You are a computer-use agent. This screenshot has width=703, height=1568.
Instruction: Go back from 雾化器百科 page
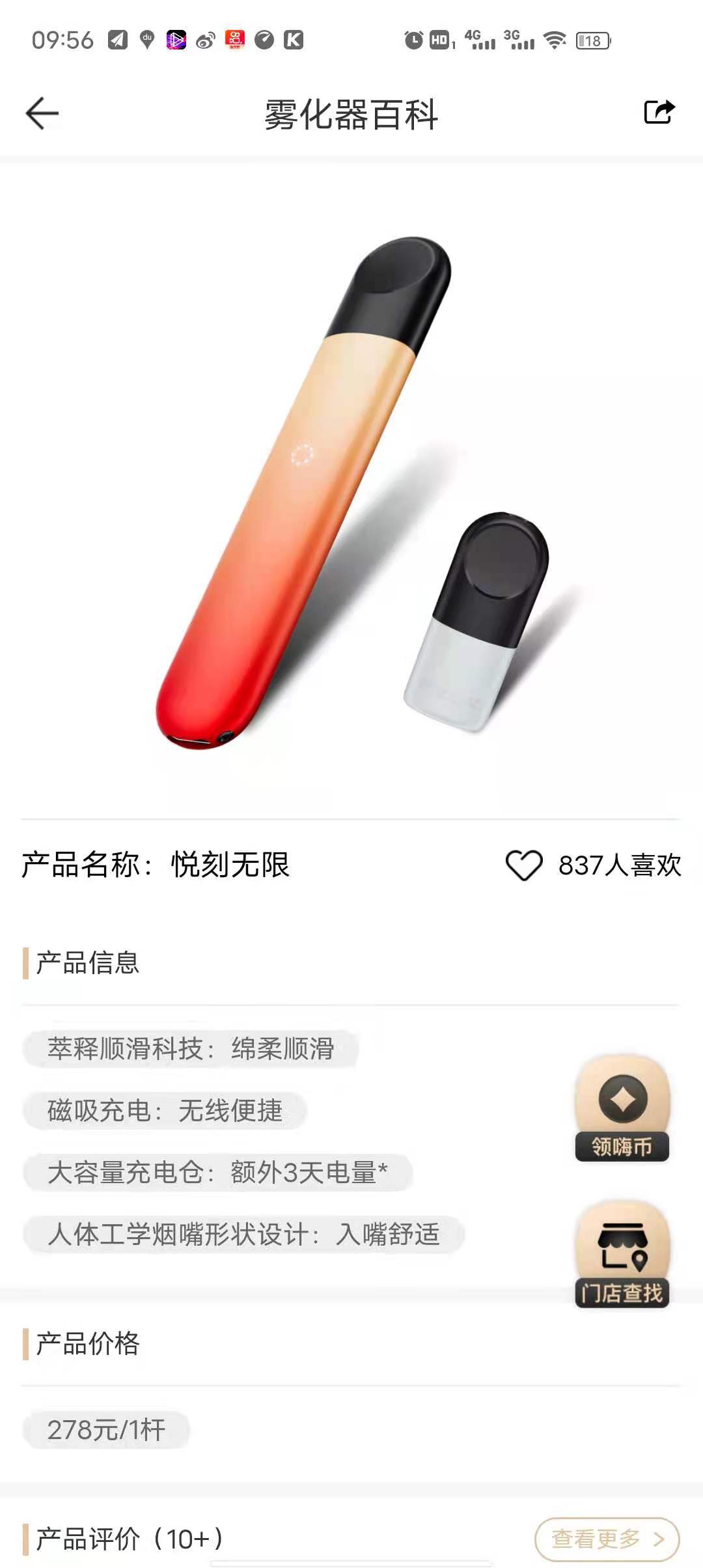[42, 114]
